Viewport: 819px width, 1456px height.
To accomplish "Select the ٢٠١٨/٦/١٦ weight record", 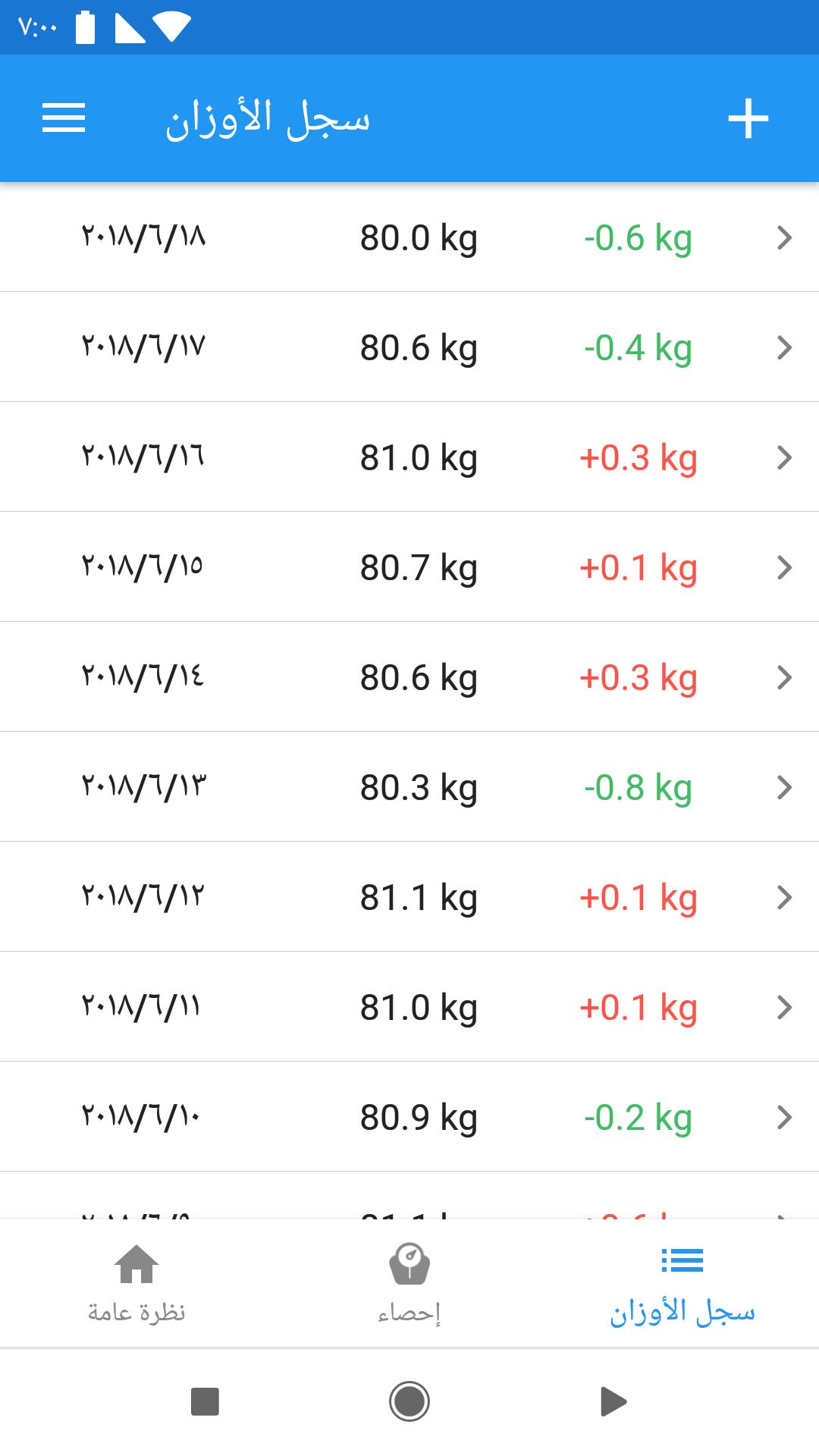I will click(409, 457).
